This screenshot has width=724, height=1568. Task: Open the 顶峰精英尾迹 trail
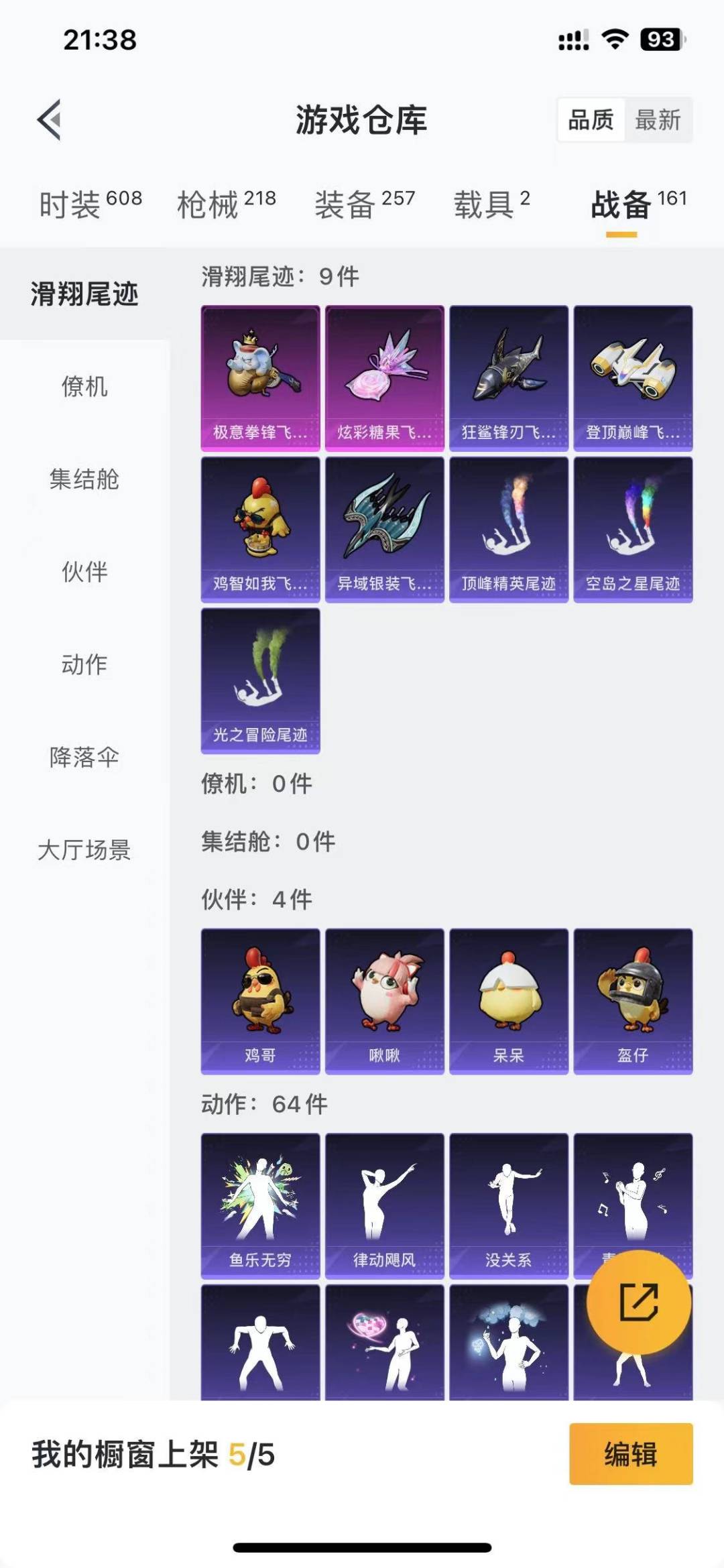(508, 530)
